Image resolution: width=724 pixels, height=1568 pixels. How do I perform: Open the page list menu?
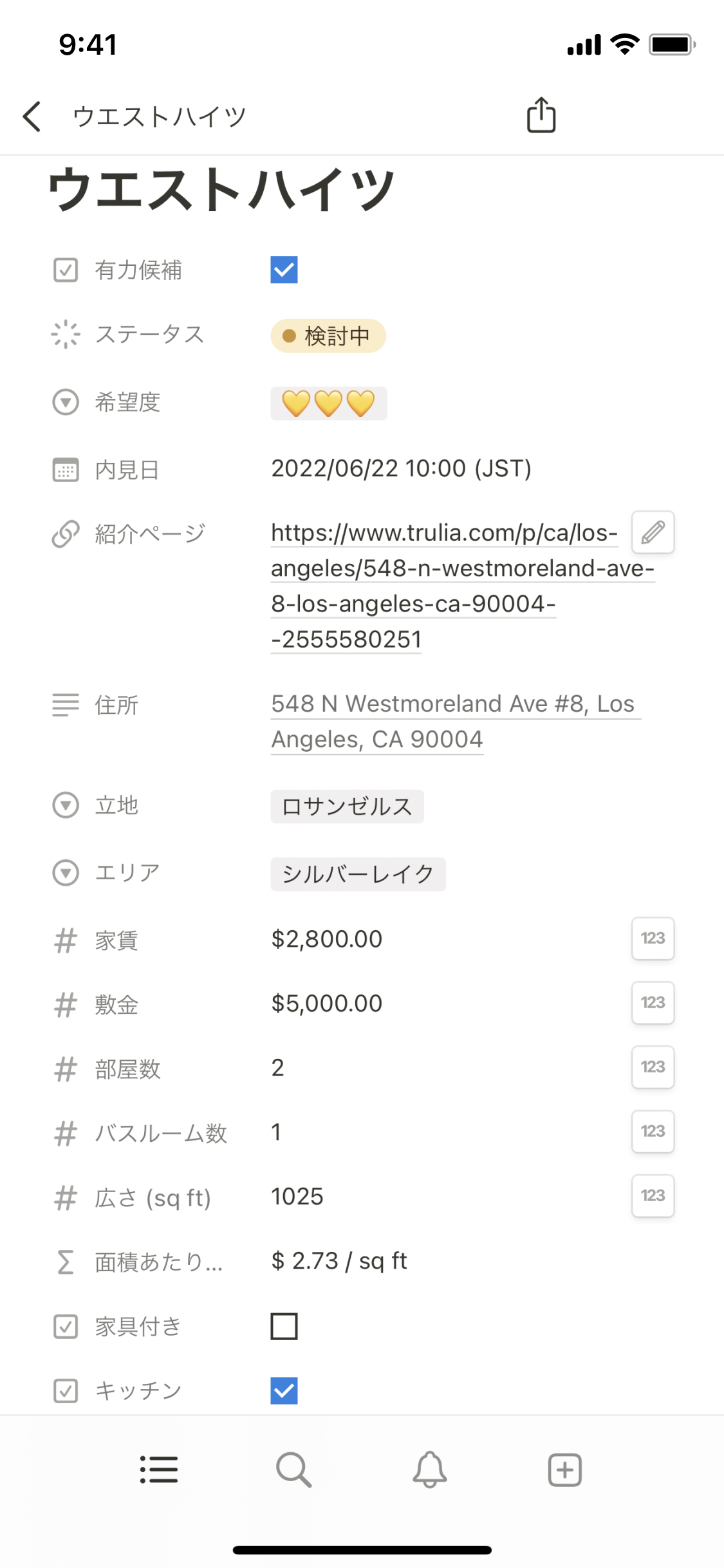159,1470
